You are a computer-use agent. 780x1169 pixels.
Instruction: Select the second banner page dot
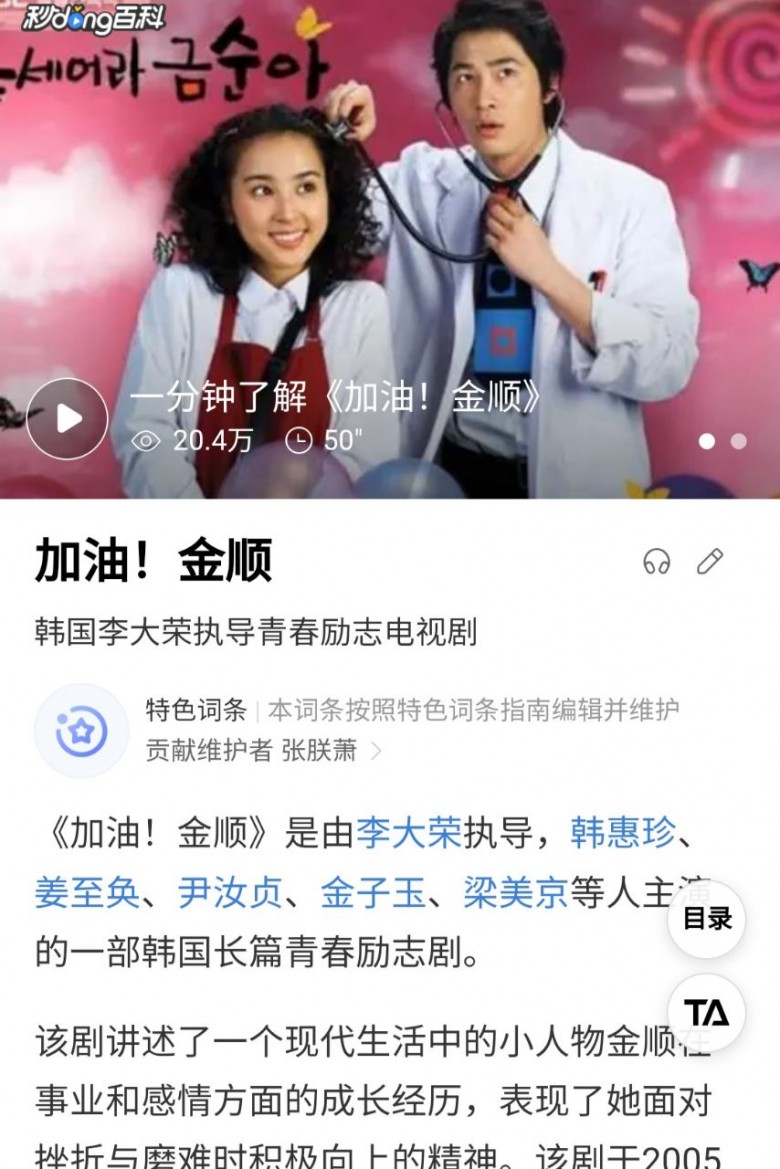click(x=738, y=441)
